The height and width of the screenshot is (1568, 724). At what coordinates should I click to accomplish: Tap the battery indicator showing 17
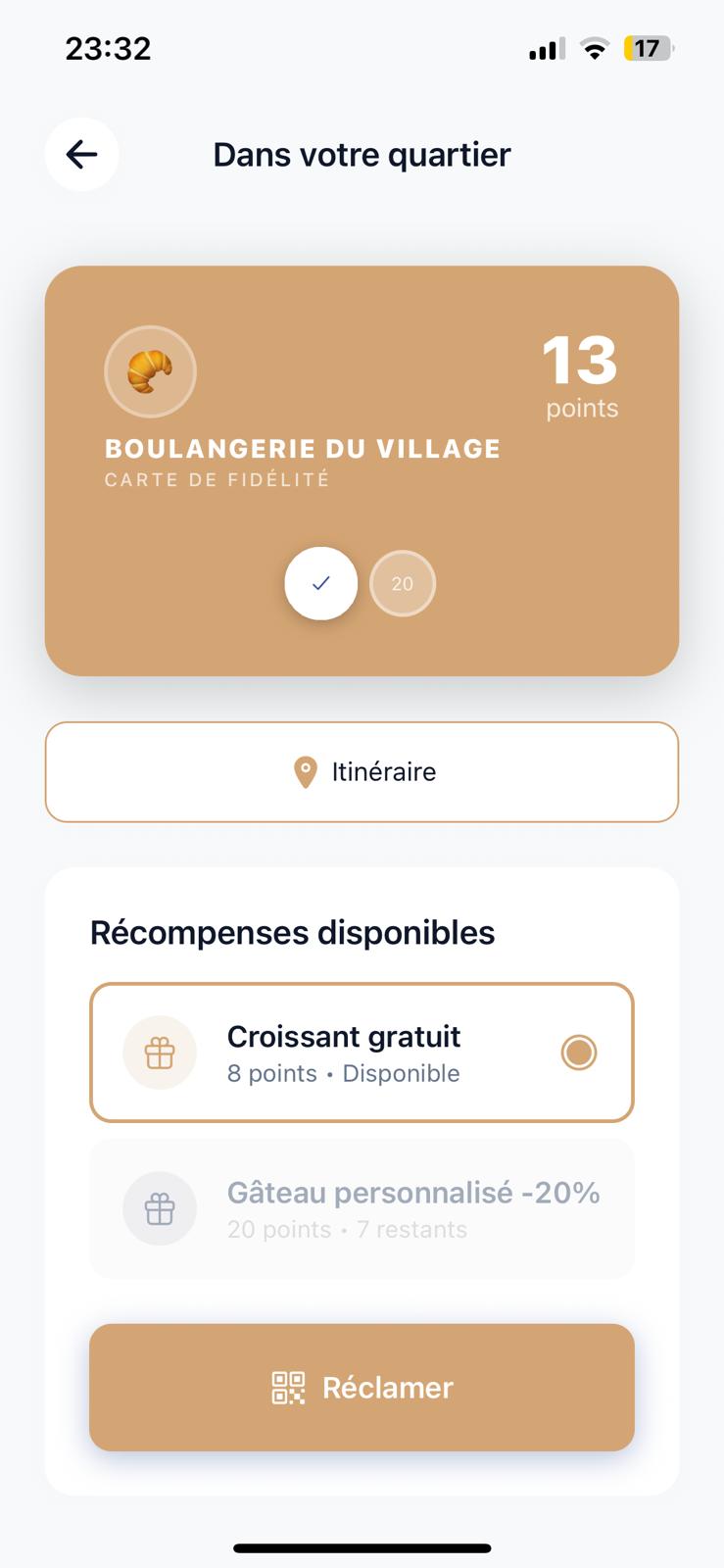click(647, 47)
